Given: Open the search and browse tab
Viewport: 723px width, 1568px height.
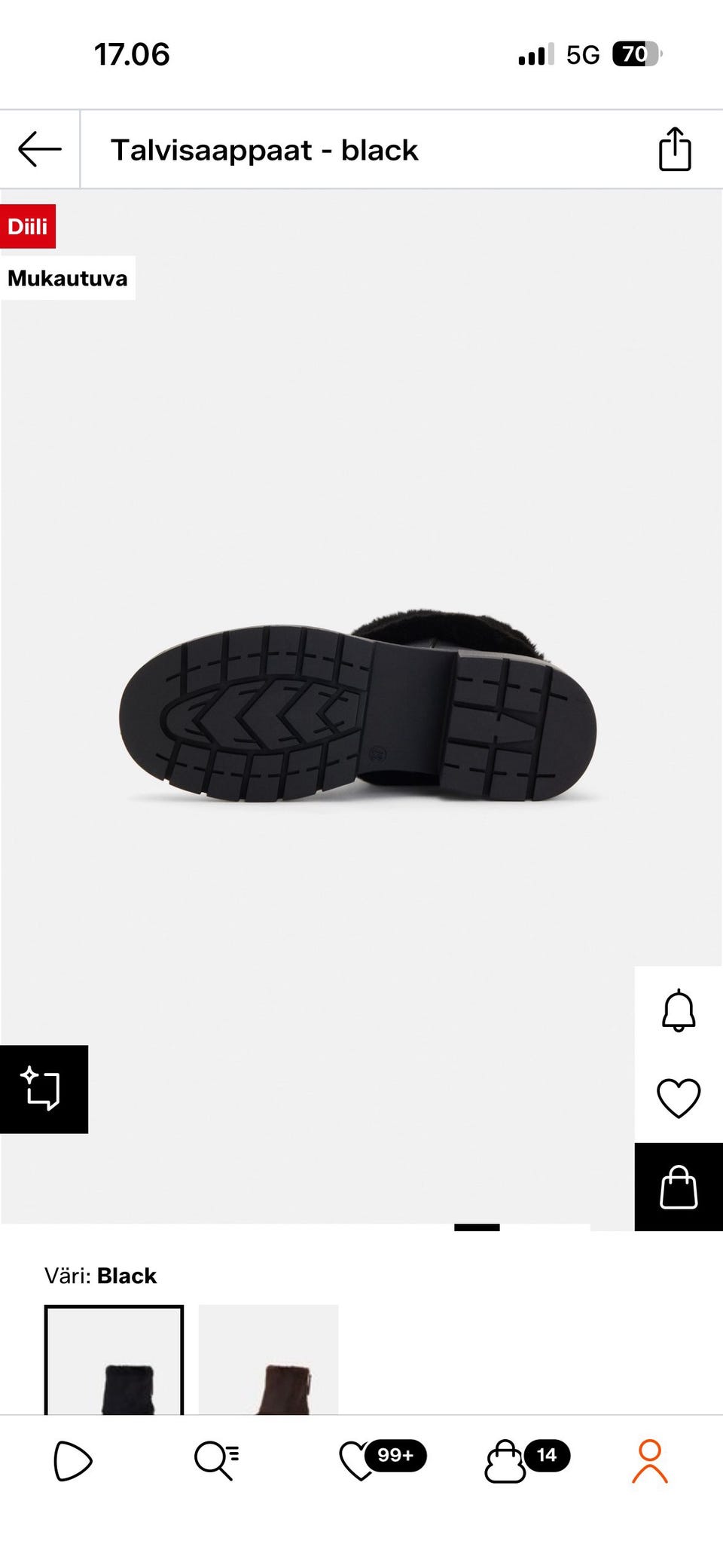Looking at the screenshot, I should pyautogui.click(x=217, y=1461).
